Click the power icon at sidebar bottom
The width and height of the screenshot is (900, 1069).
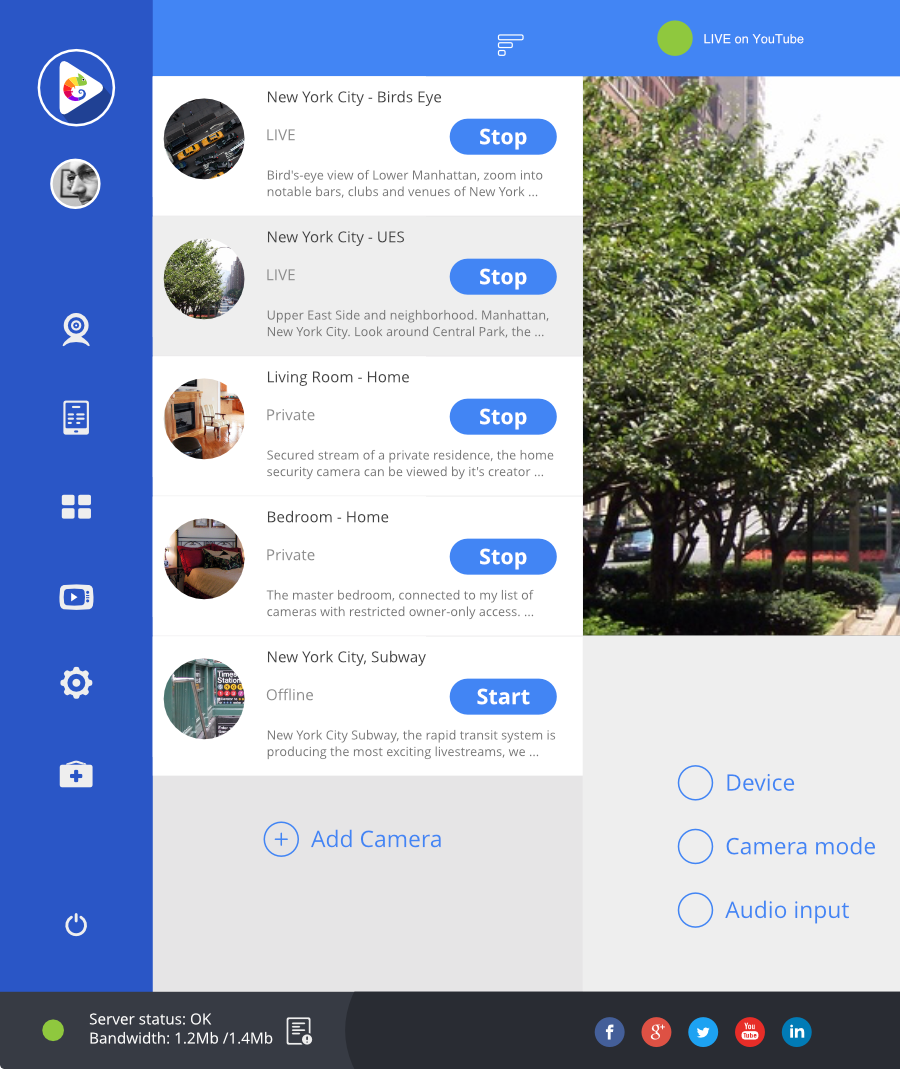[x=76, y=925]
